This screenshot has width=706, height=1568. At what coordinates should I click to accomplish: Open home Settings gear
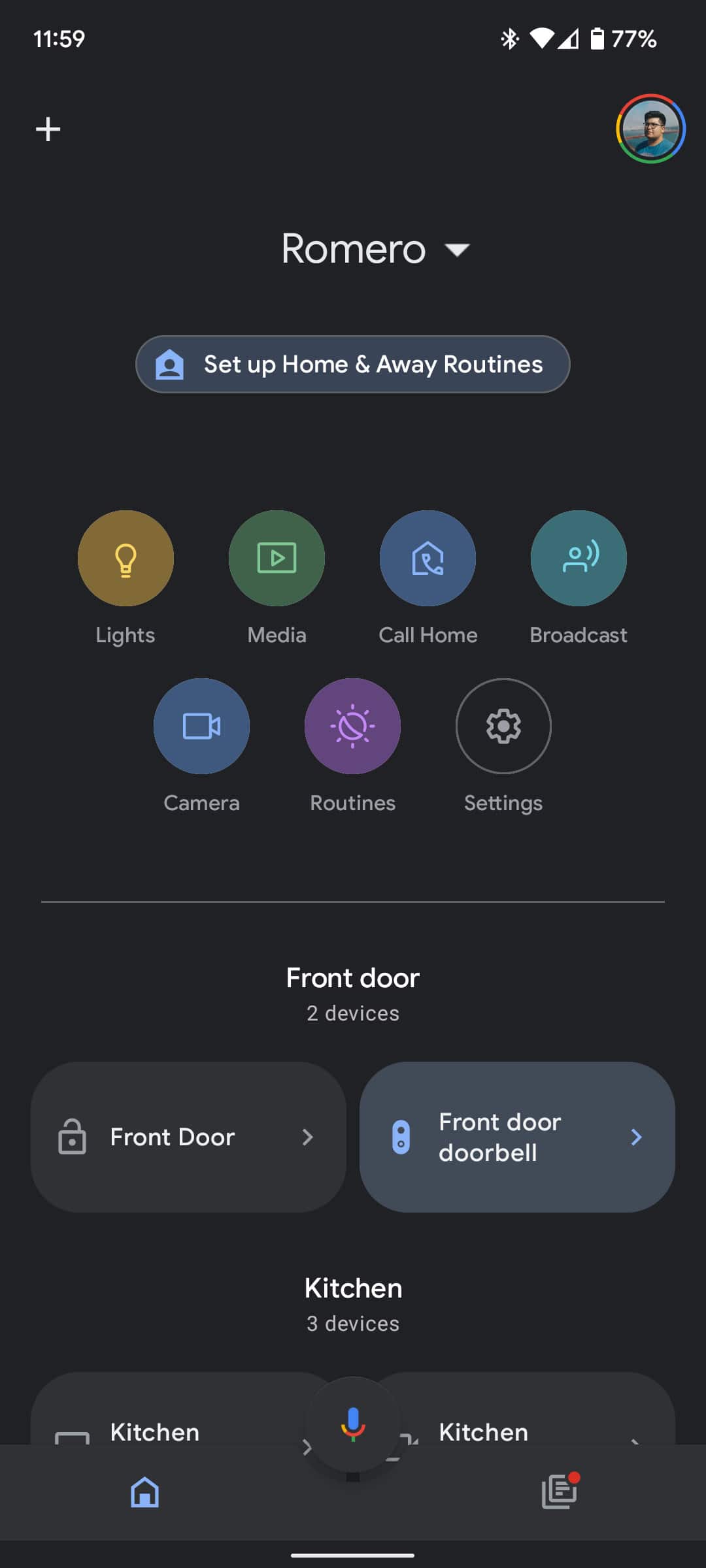[x=503, y=727]
